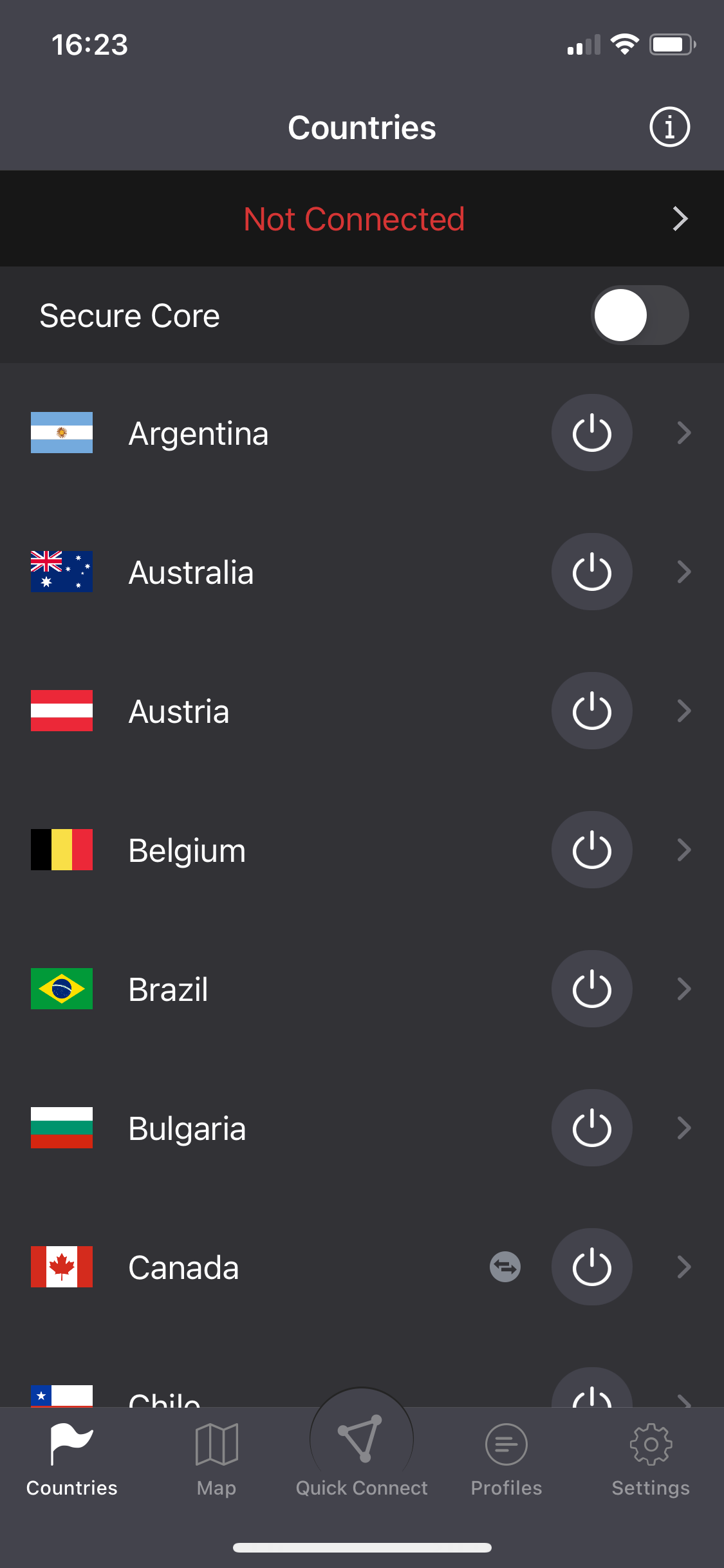Expand the Argentina server list chevron

pyautogui.click(x=684, y=433)
